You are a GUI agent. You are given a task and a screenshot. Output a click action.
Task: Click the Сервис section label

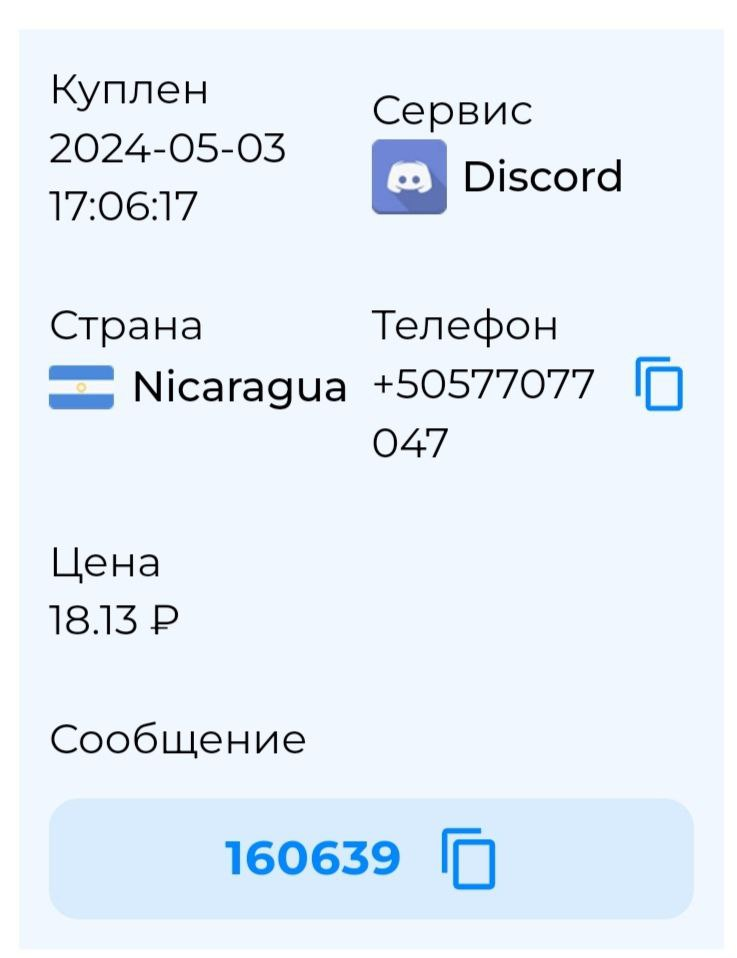pyautogui.click(x=453, y=112)
